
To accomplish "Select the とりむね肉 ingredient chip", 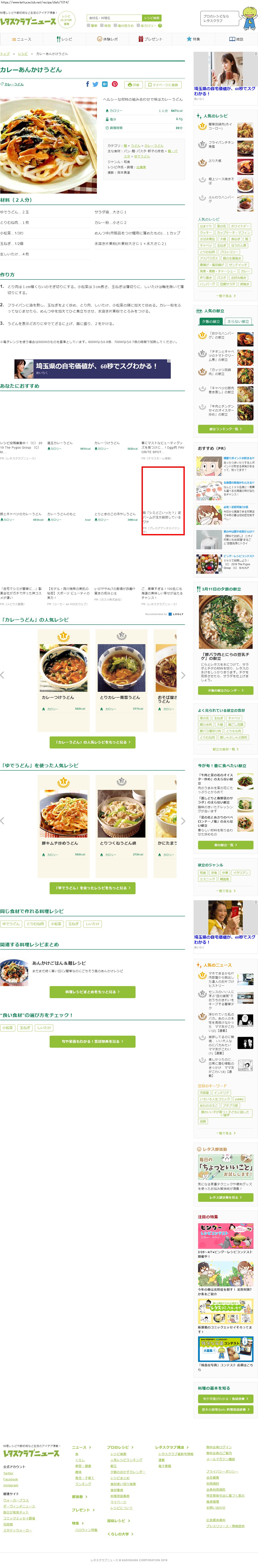I will 35,923.
